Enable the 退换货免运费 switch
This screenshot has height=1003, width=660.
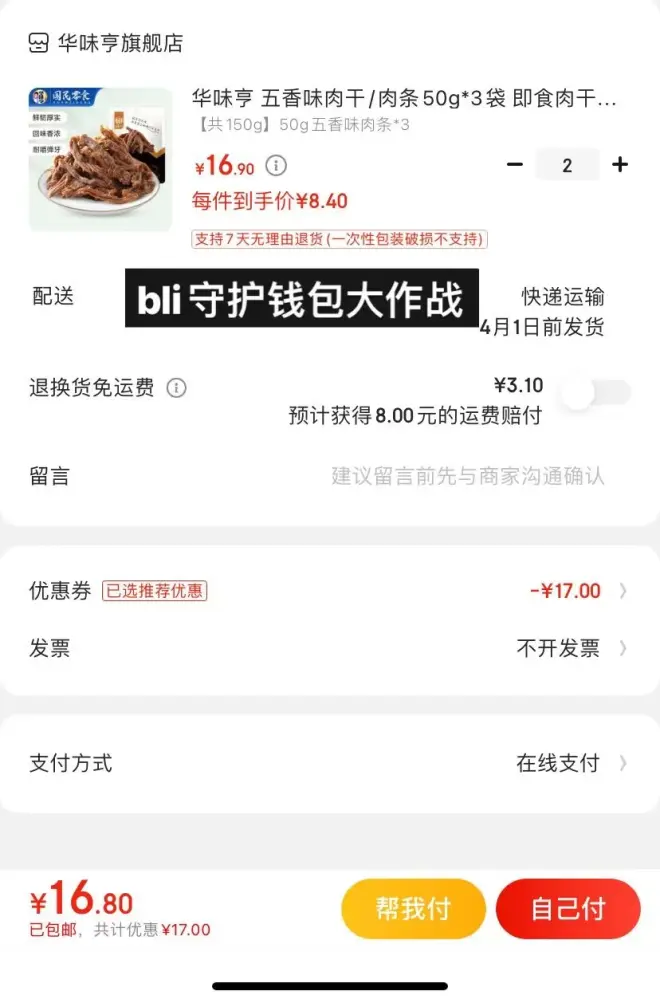click(x=595, y=393)
